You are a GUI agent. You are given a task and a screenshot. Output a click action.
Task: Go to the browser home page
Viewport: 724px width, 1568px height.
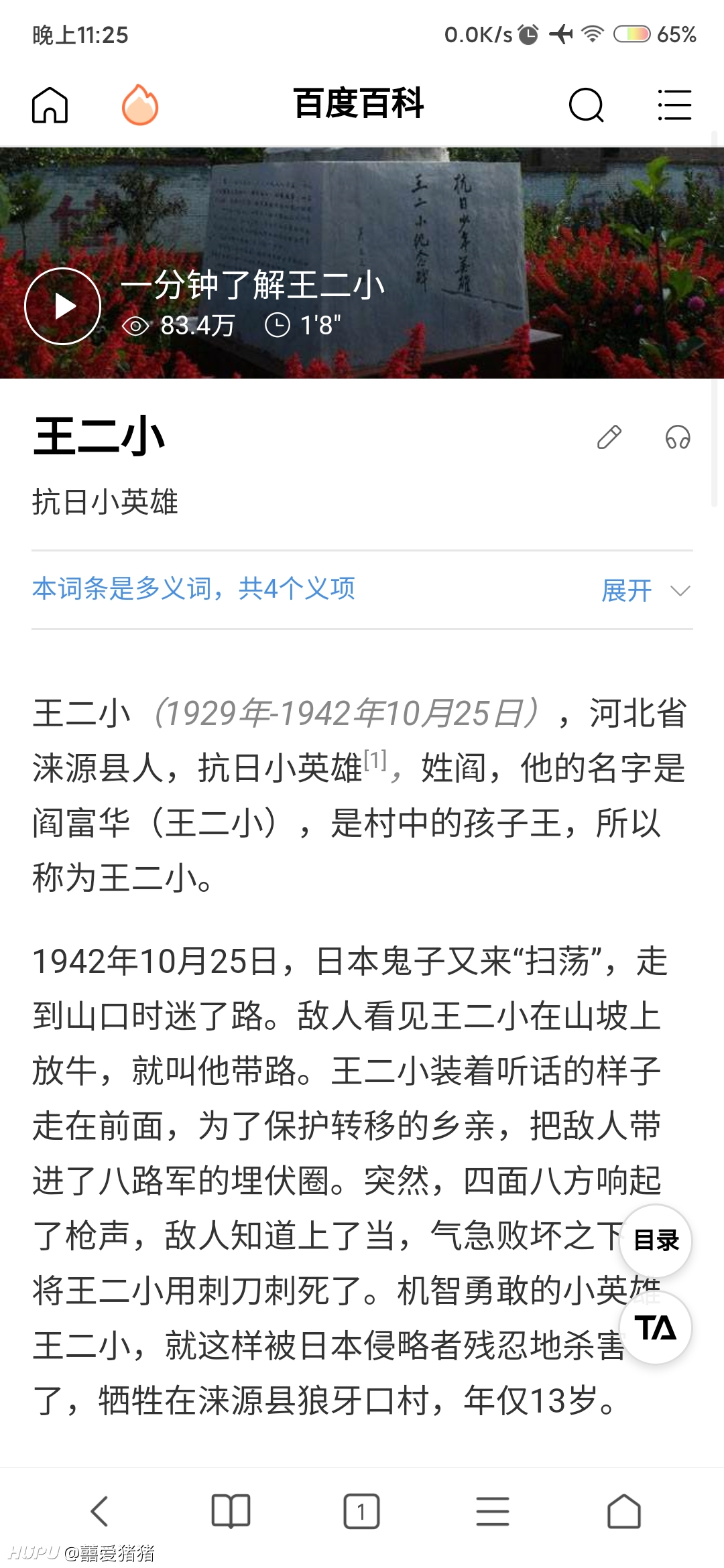coord(624,1512)
